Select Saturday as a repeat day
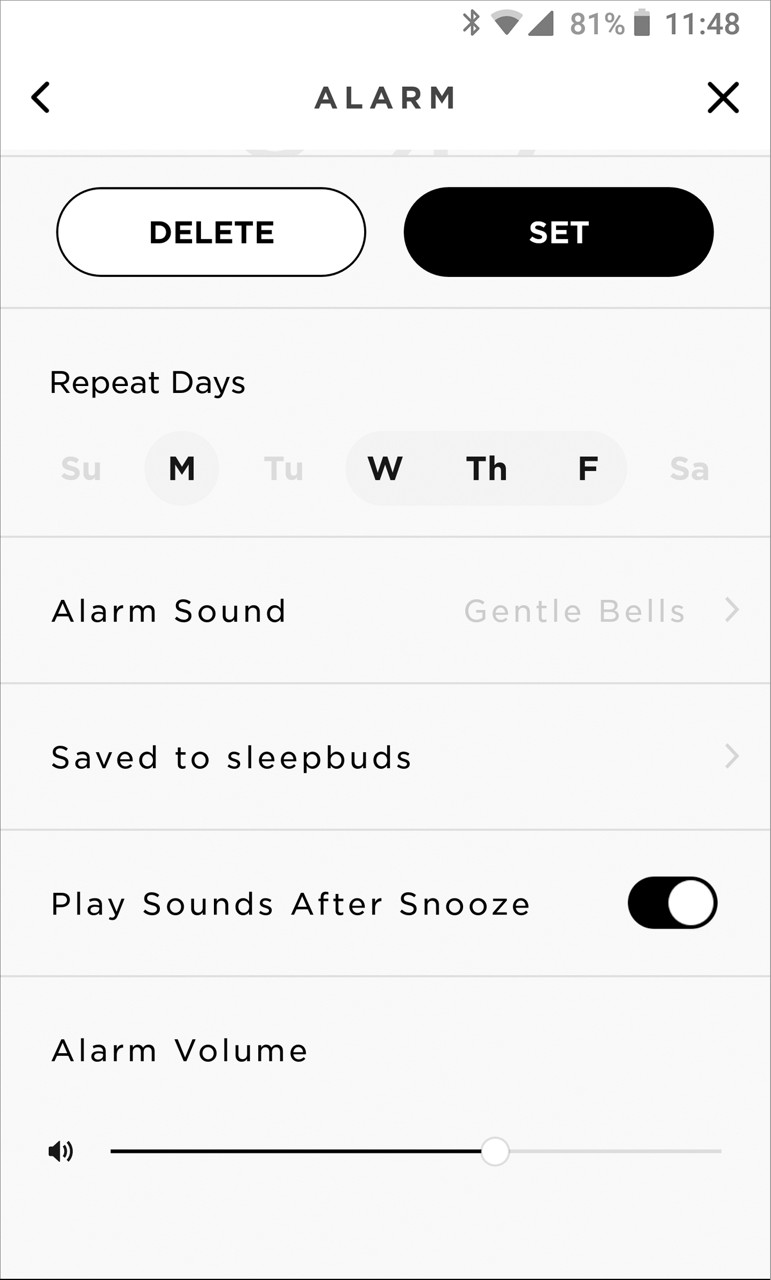This screenshot has width=771, height=1280. (x=689, y=469)
